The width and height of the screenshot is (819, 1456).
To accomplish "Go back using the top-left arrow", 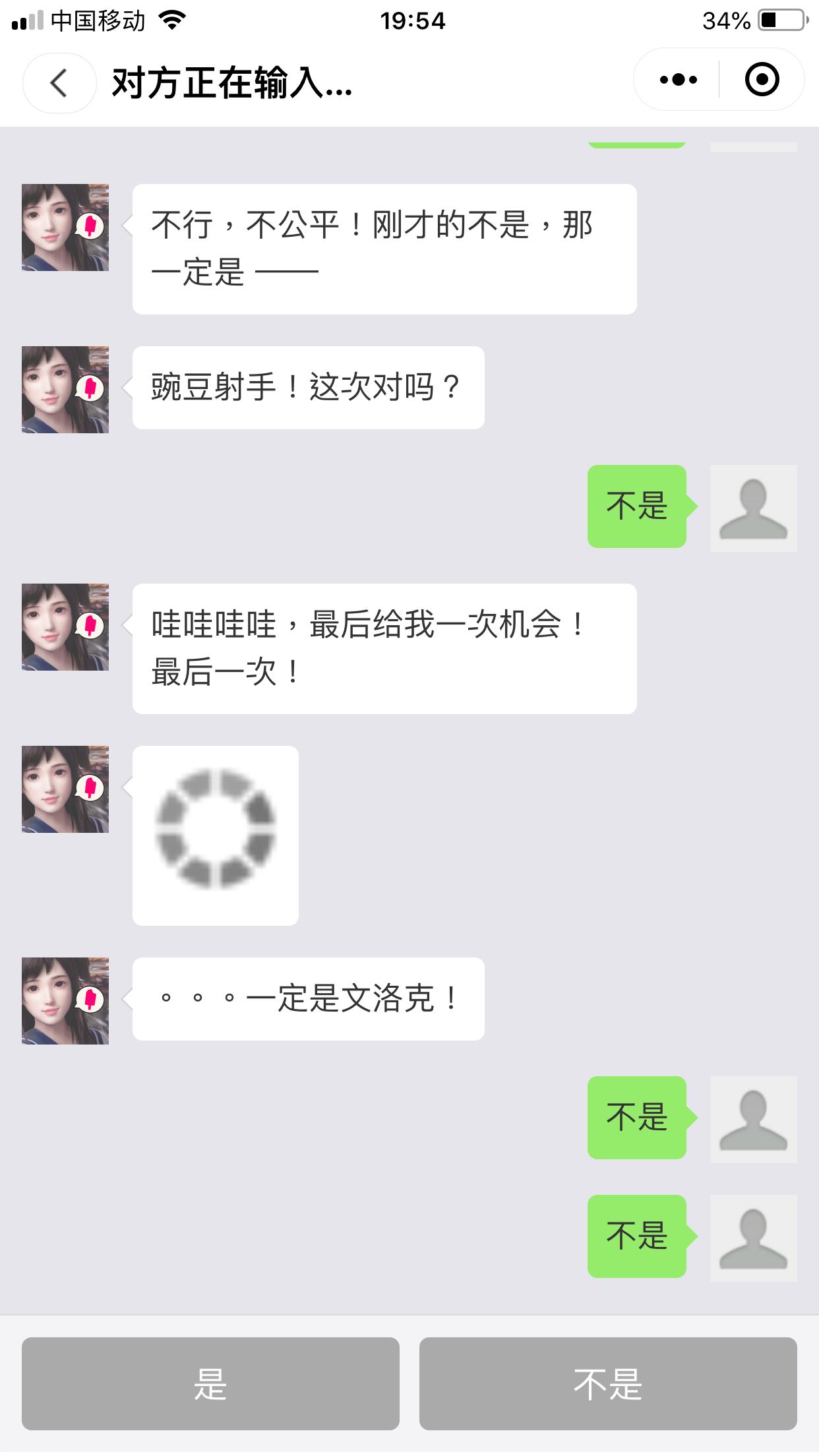I will pyautogui.click(x=59, y=83).
